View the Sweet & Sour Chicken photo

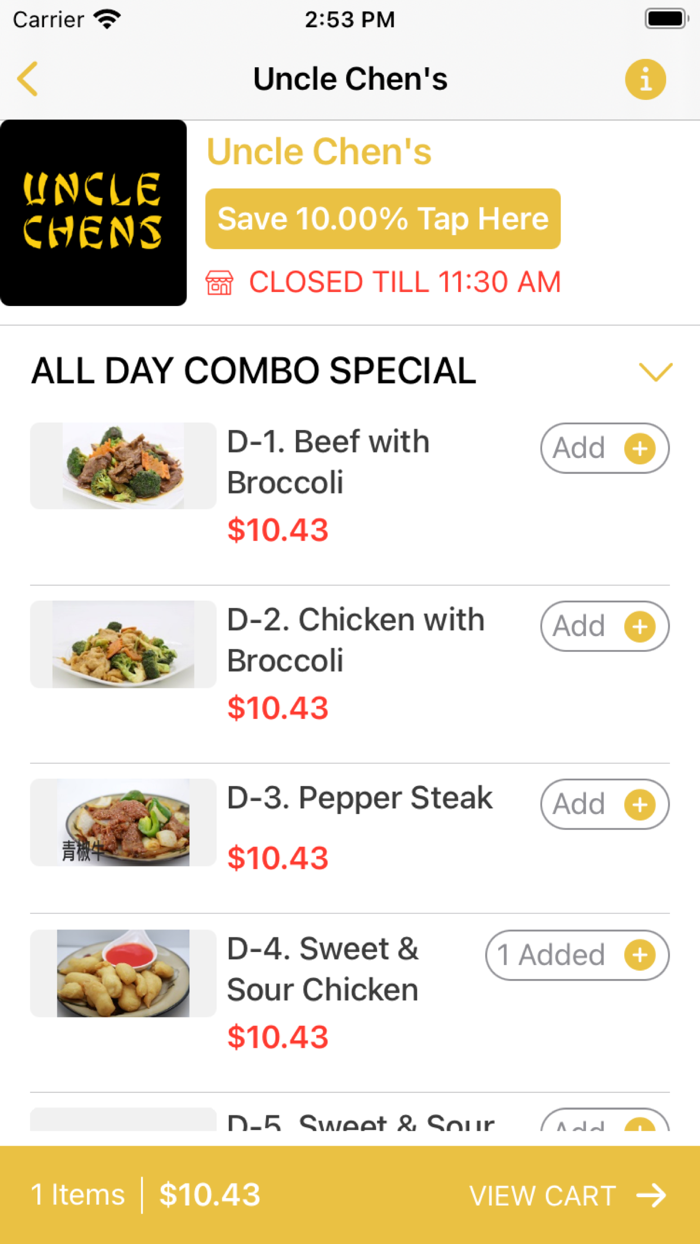click(123, 973)
